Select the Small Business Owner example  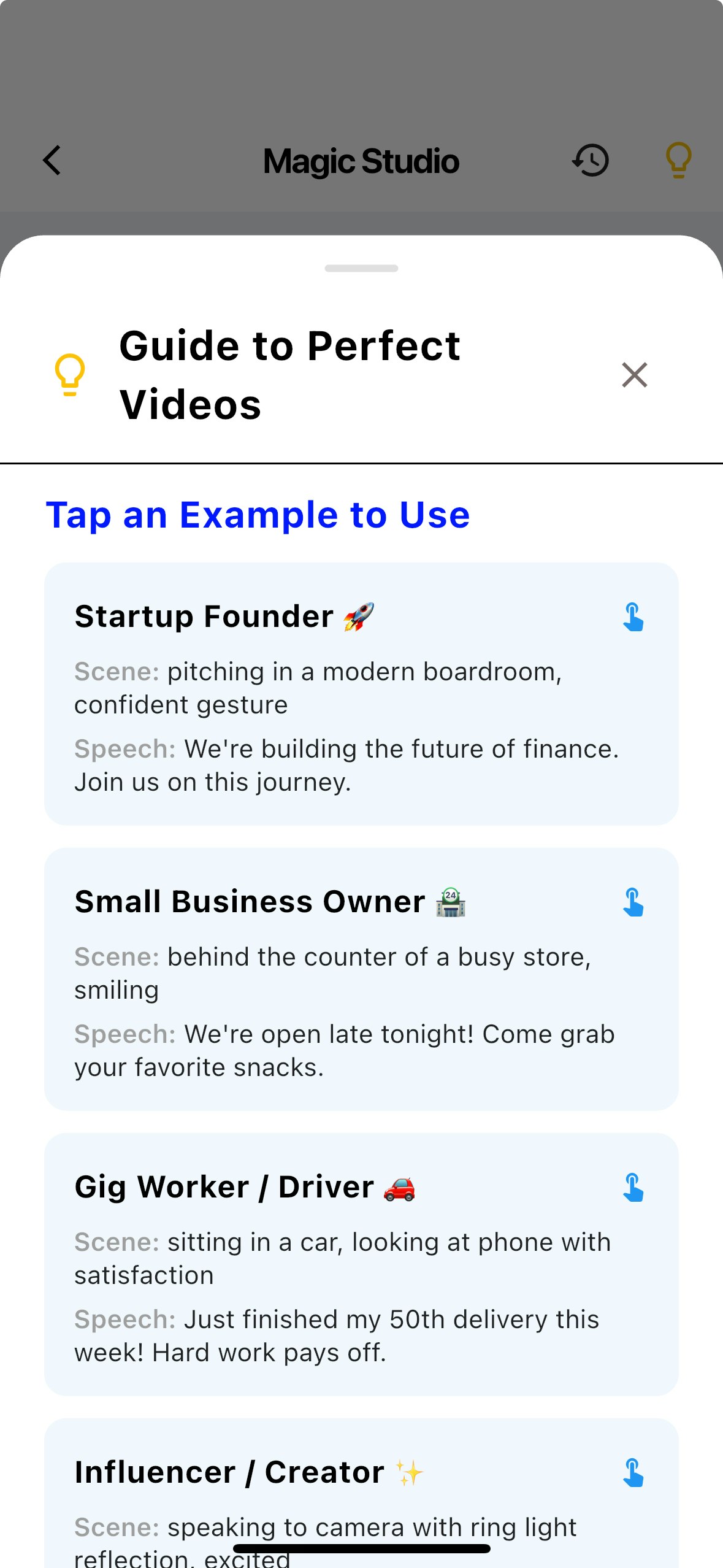[x=361, y=979]
